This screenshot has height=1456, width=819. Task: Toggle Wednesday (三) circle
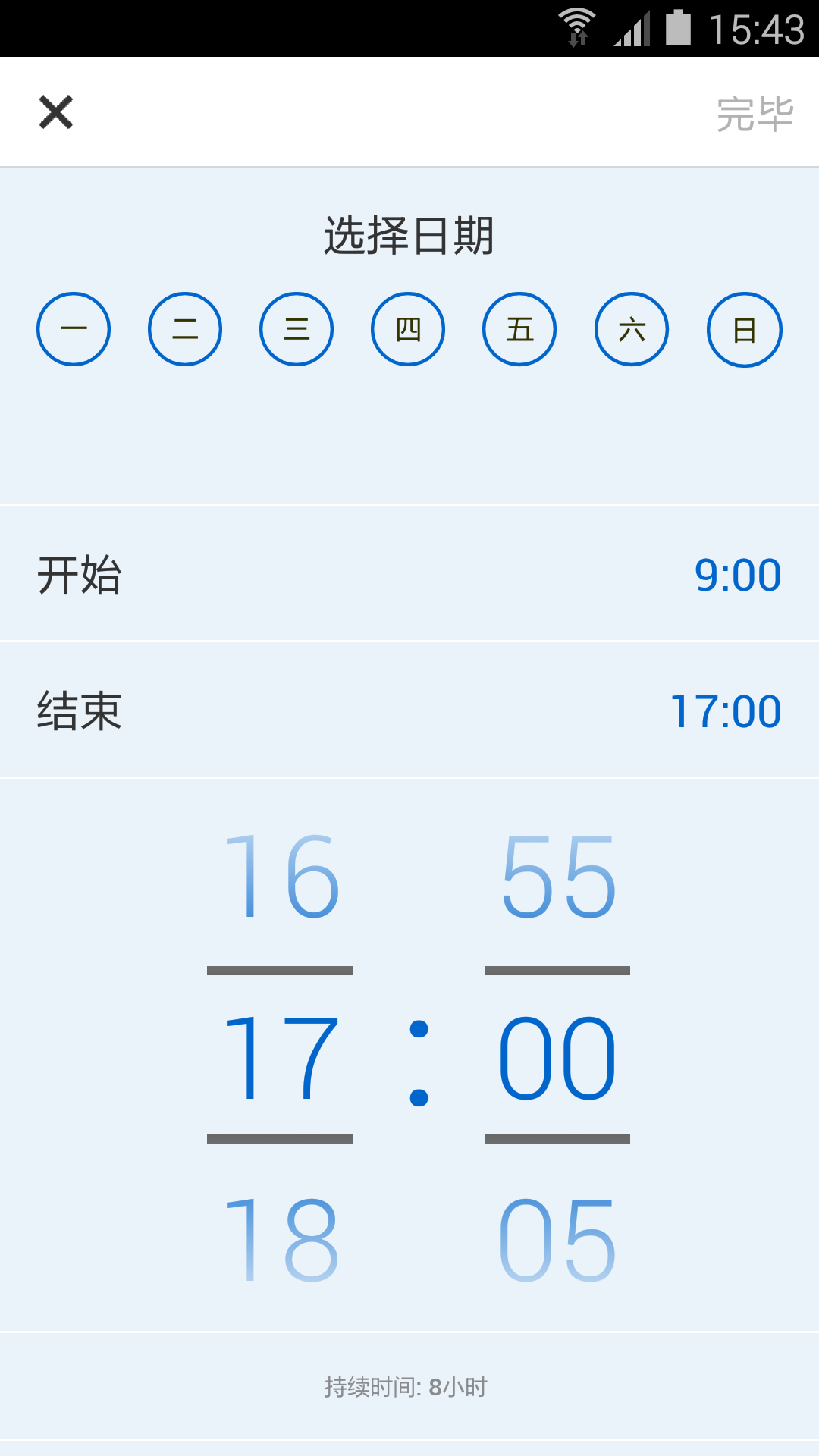point(296,328)
